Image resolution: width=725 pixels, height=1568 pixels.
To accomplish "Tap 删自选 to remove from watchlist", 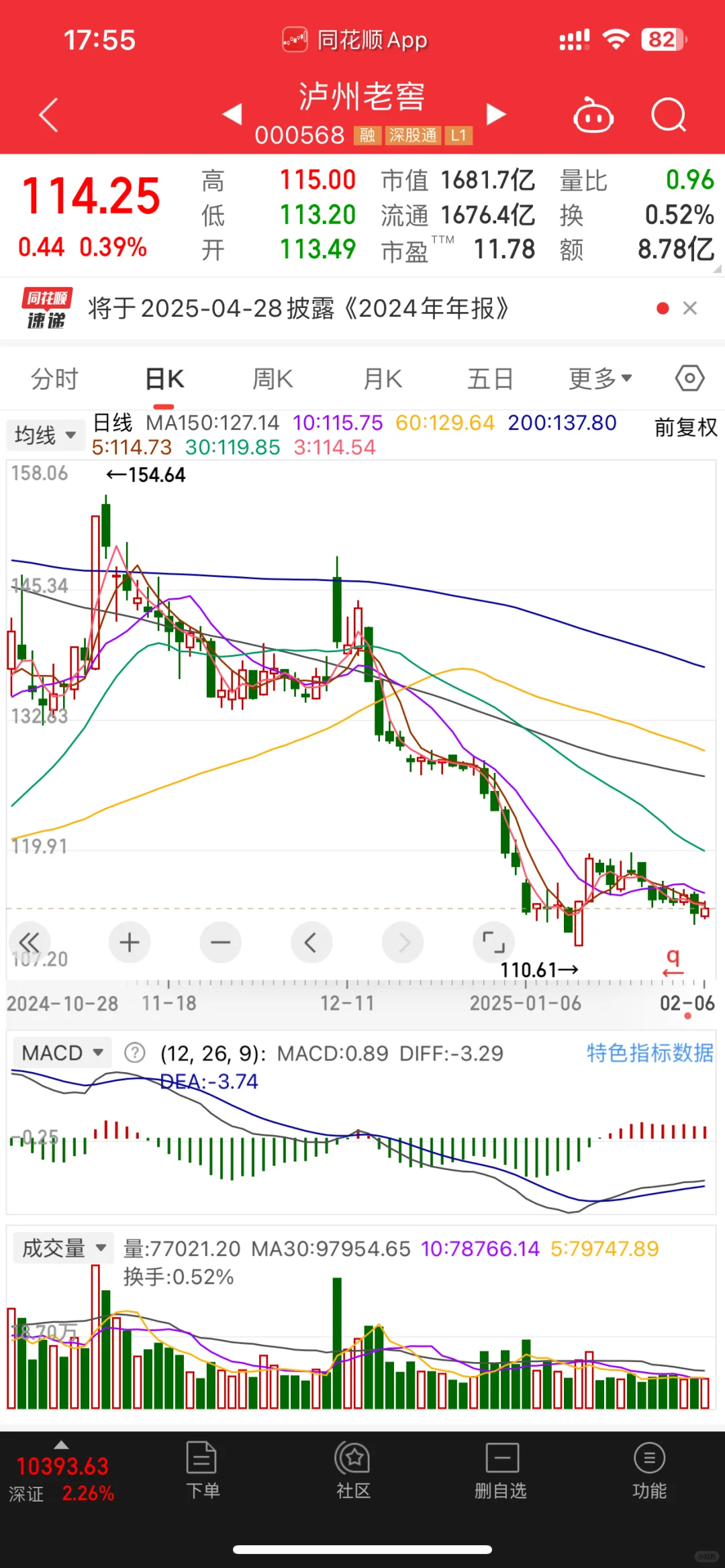I will pyautogui.click(x=501, y=1471).
